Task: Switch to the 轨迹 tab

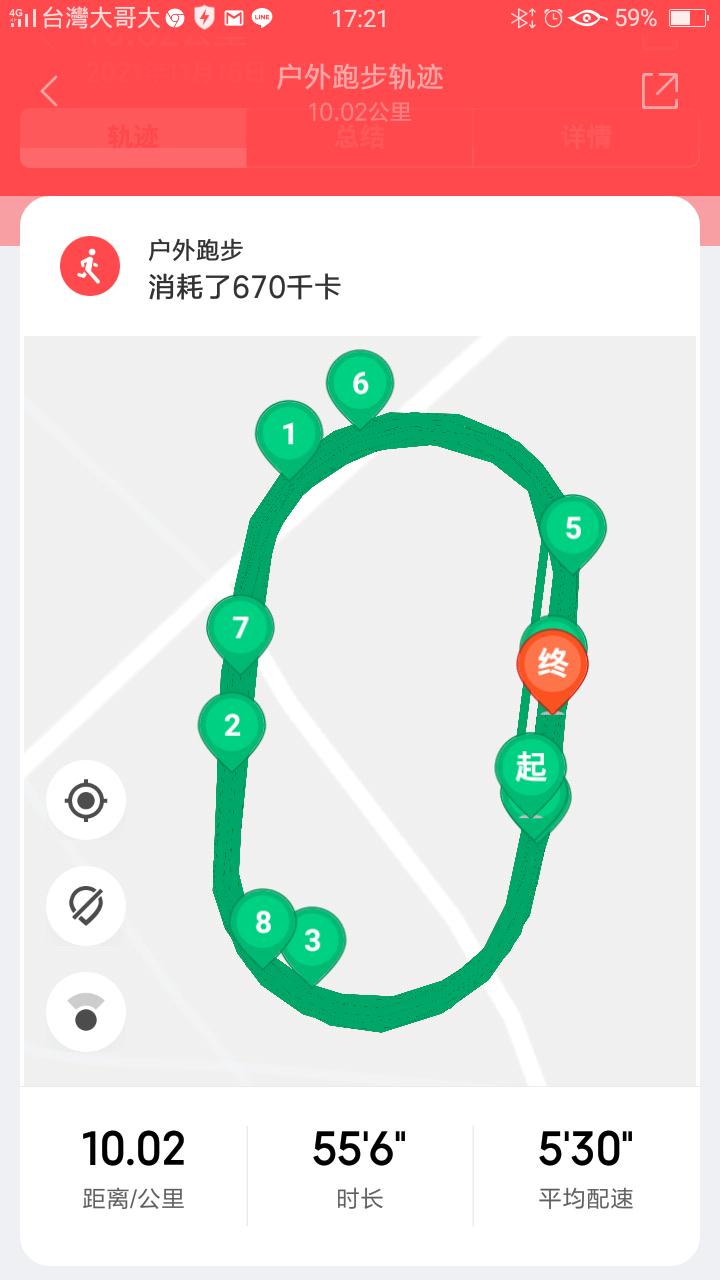Action: click(134, 137)
